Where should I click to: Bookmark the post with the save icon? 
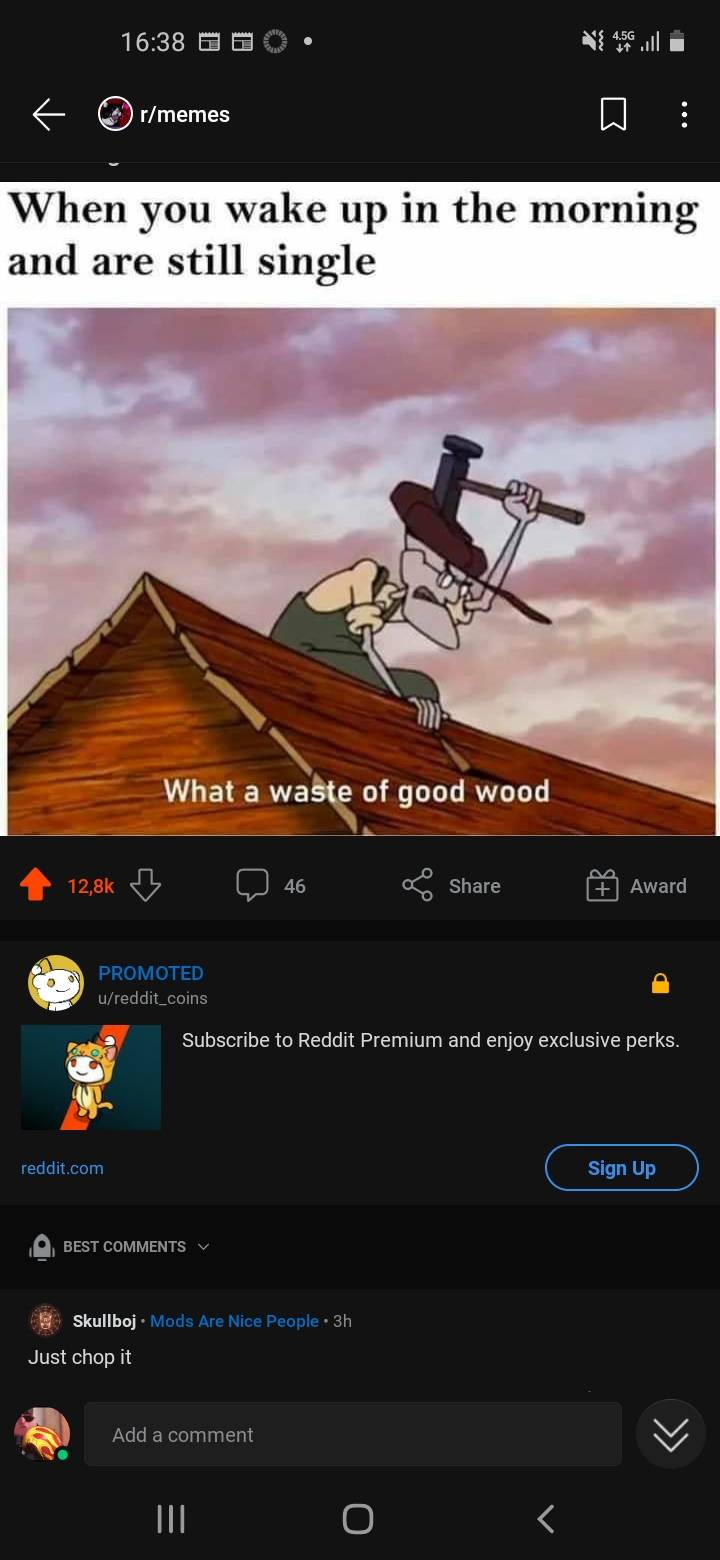point(613,114)
